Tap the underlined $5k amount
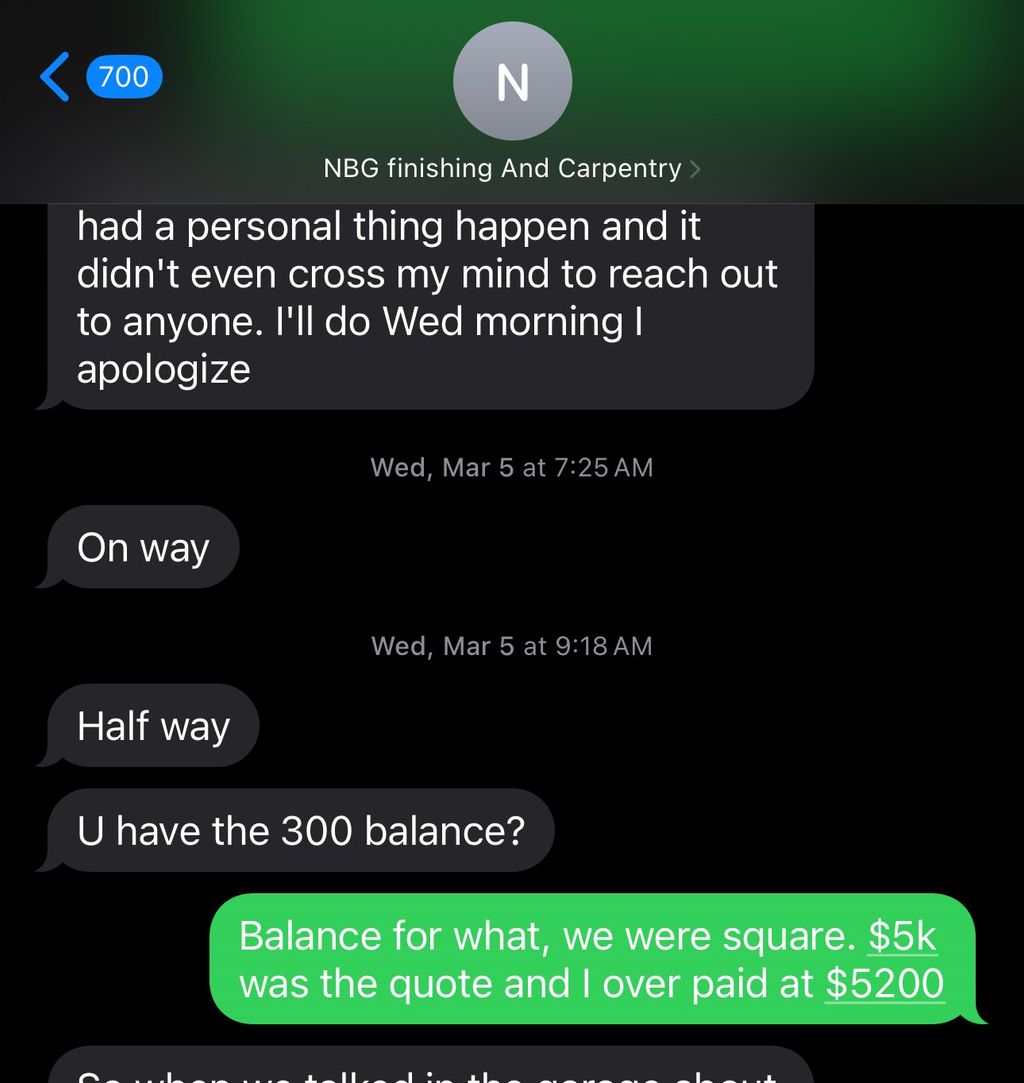Screen dimensions: 1024x1083 click(902, 936)
